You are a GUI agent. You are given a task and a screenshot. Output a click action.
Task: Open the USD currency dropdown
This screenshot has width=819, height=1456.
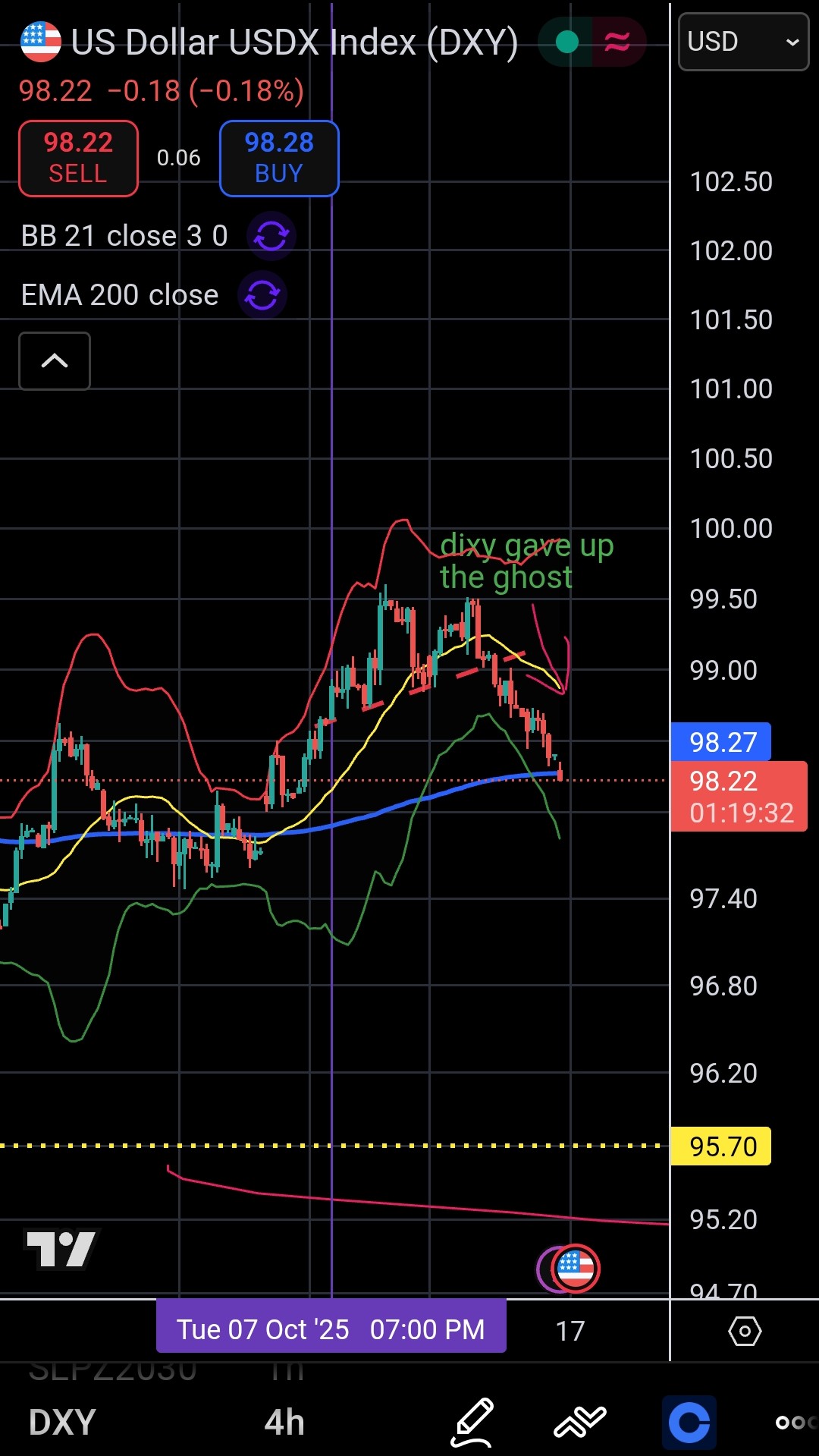pyautogui.click(x=742, y=42)
